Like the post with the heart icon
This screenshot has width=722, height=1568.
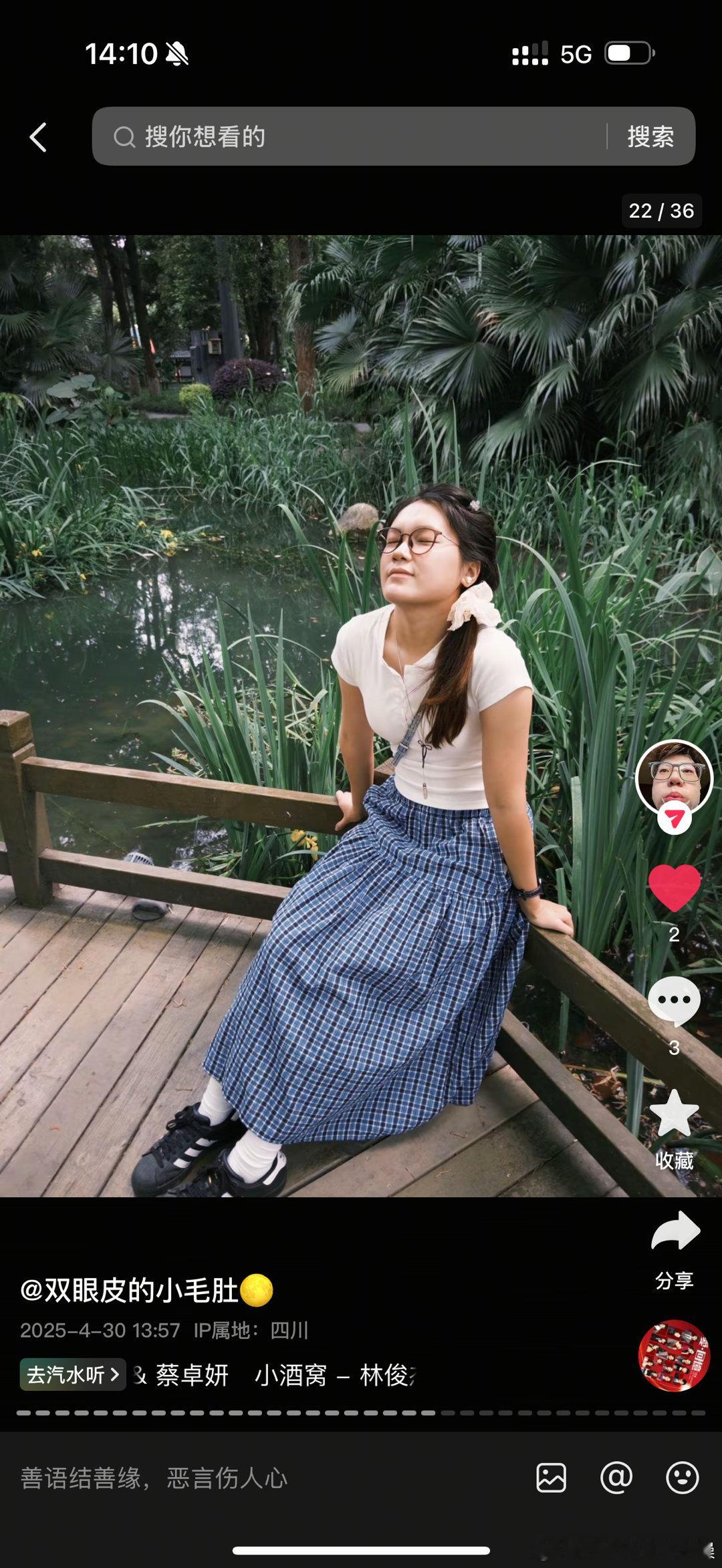pos(674,888)
